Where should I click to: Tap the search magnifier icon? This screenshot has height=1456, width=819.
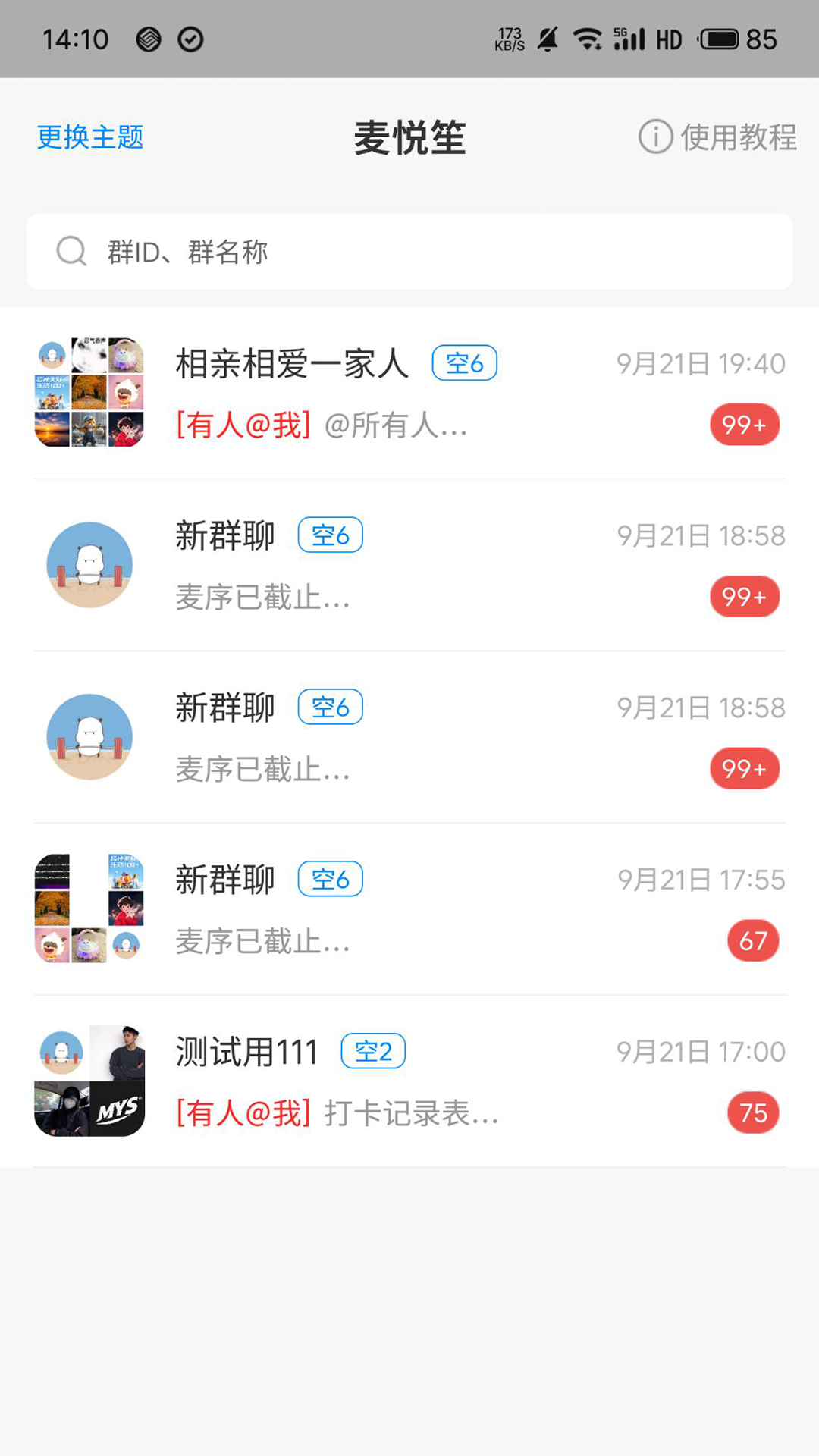pyautogui.click(x=71, y=251)
